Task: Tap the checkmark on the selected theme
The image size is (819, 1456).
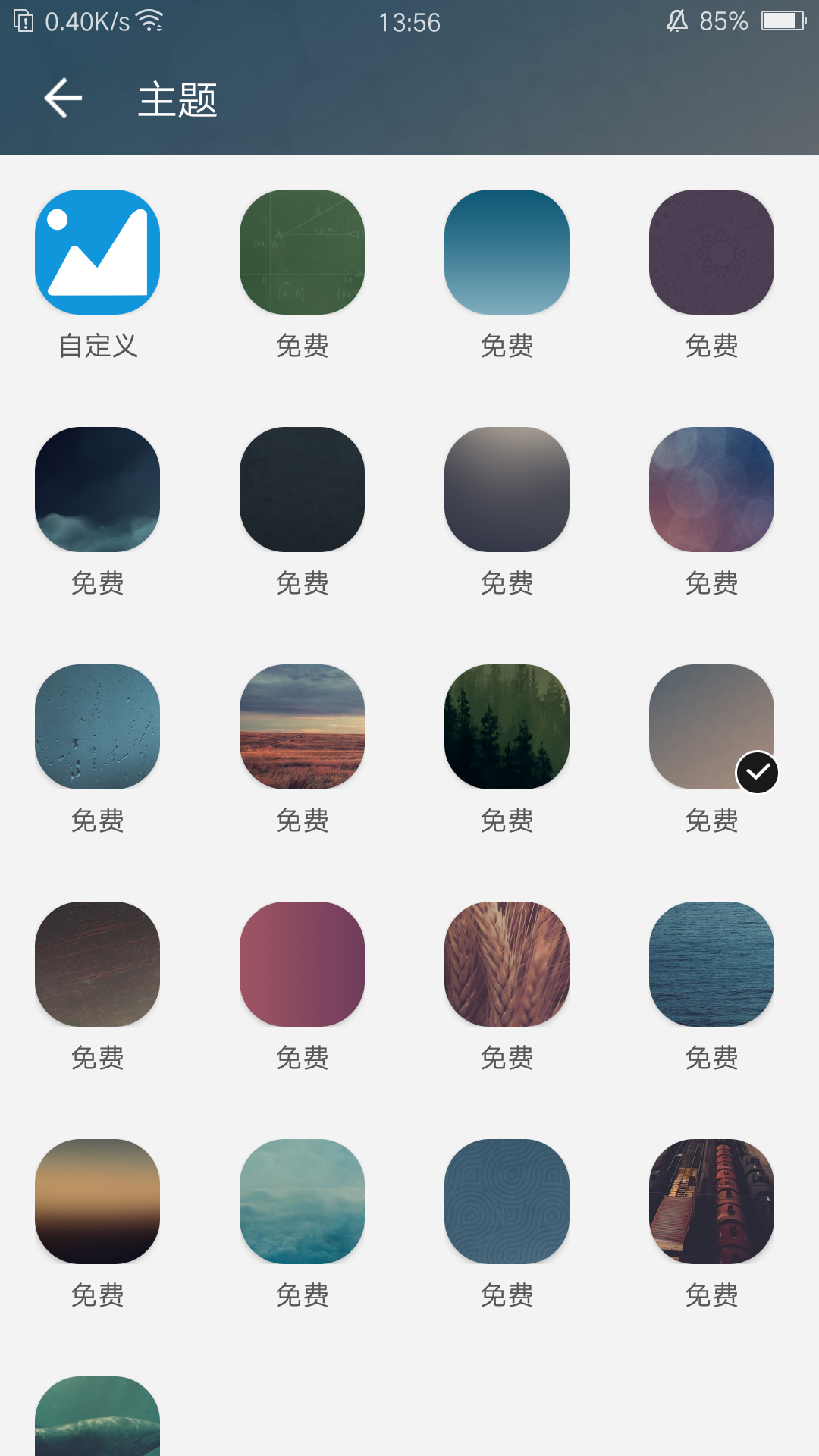Action: 758,772
